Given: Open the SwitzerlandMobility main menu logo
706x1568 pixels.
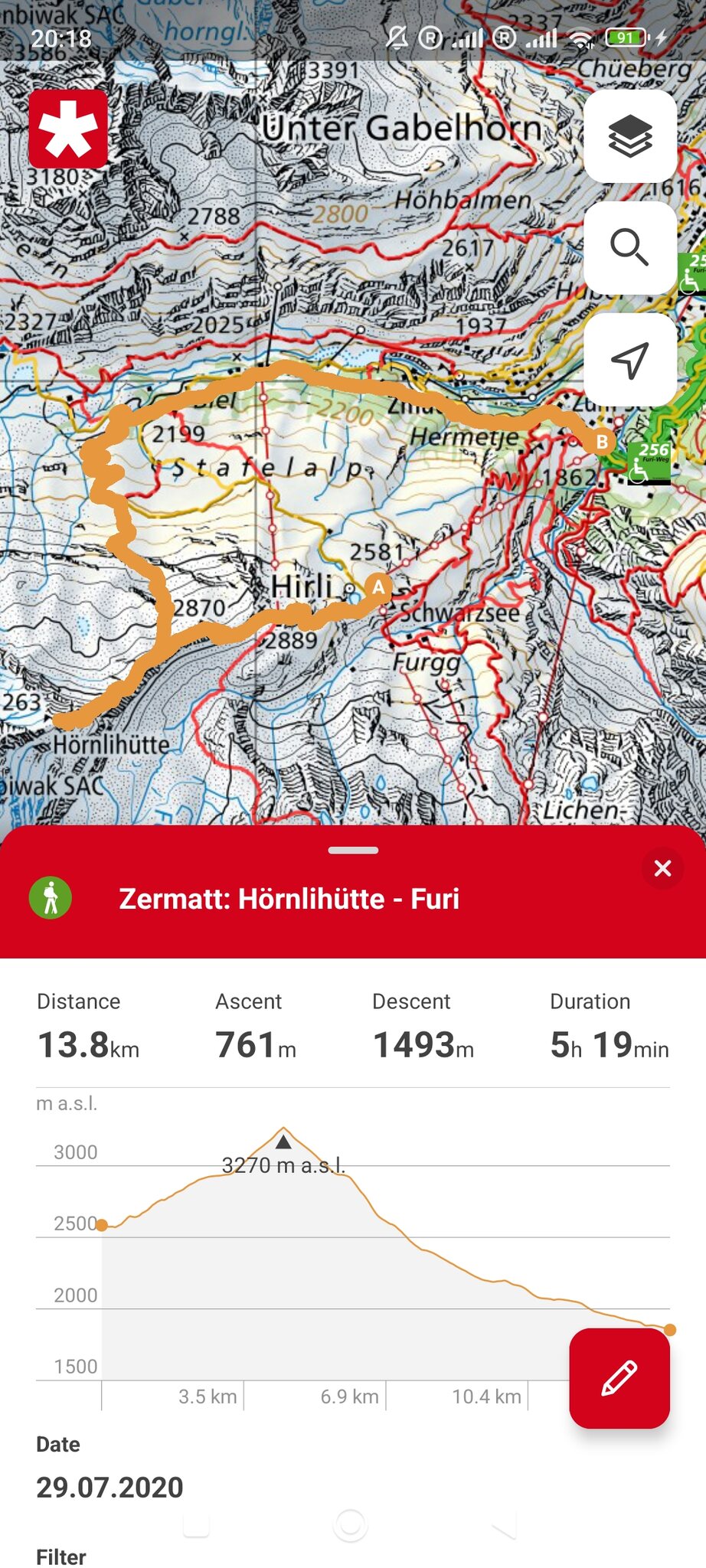Looking at the screenshot, I should tap(68, 129).
